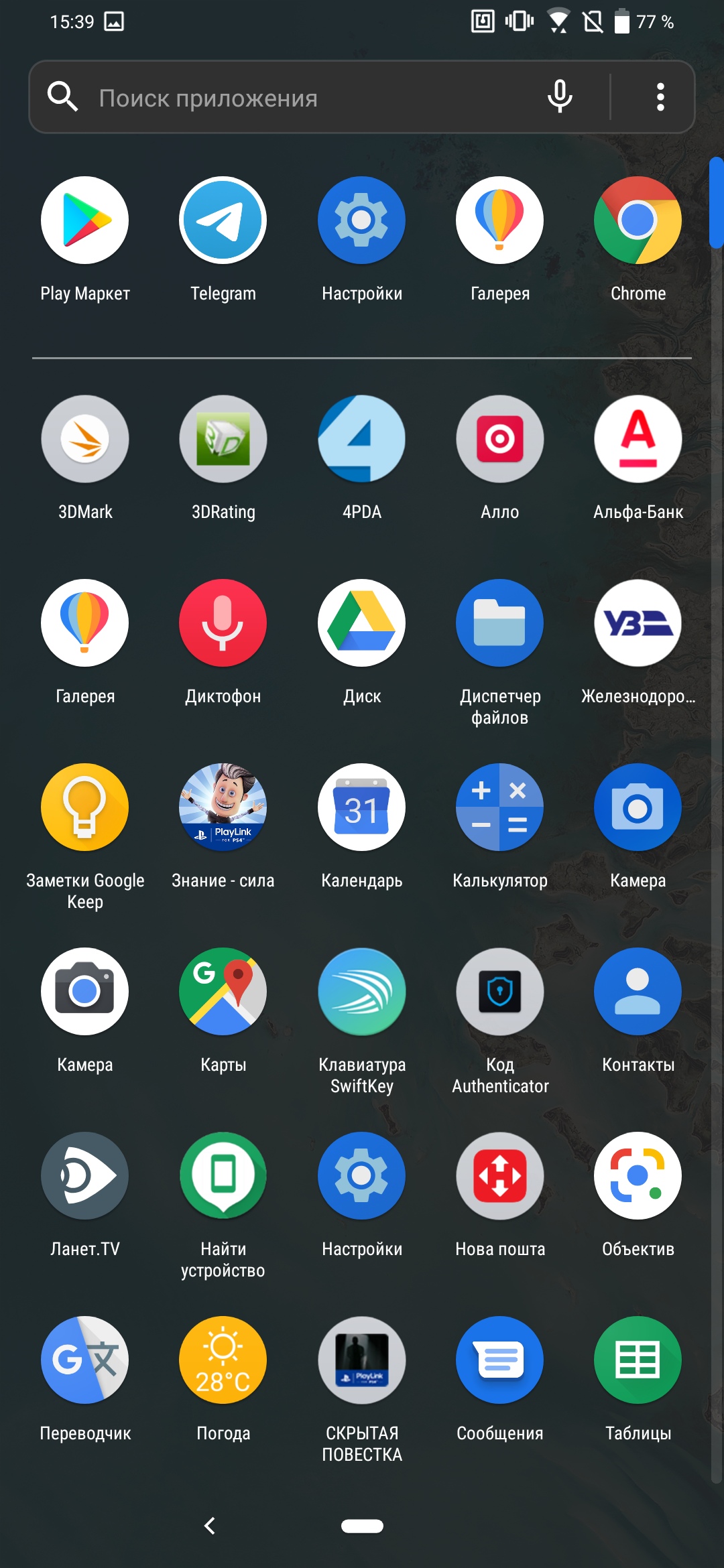Open Альфа-Банк

638,439
